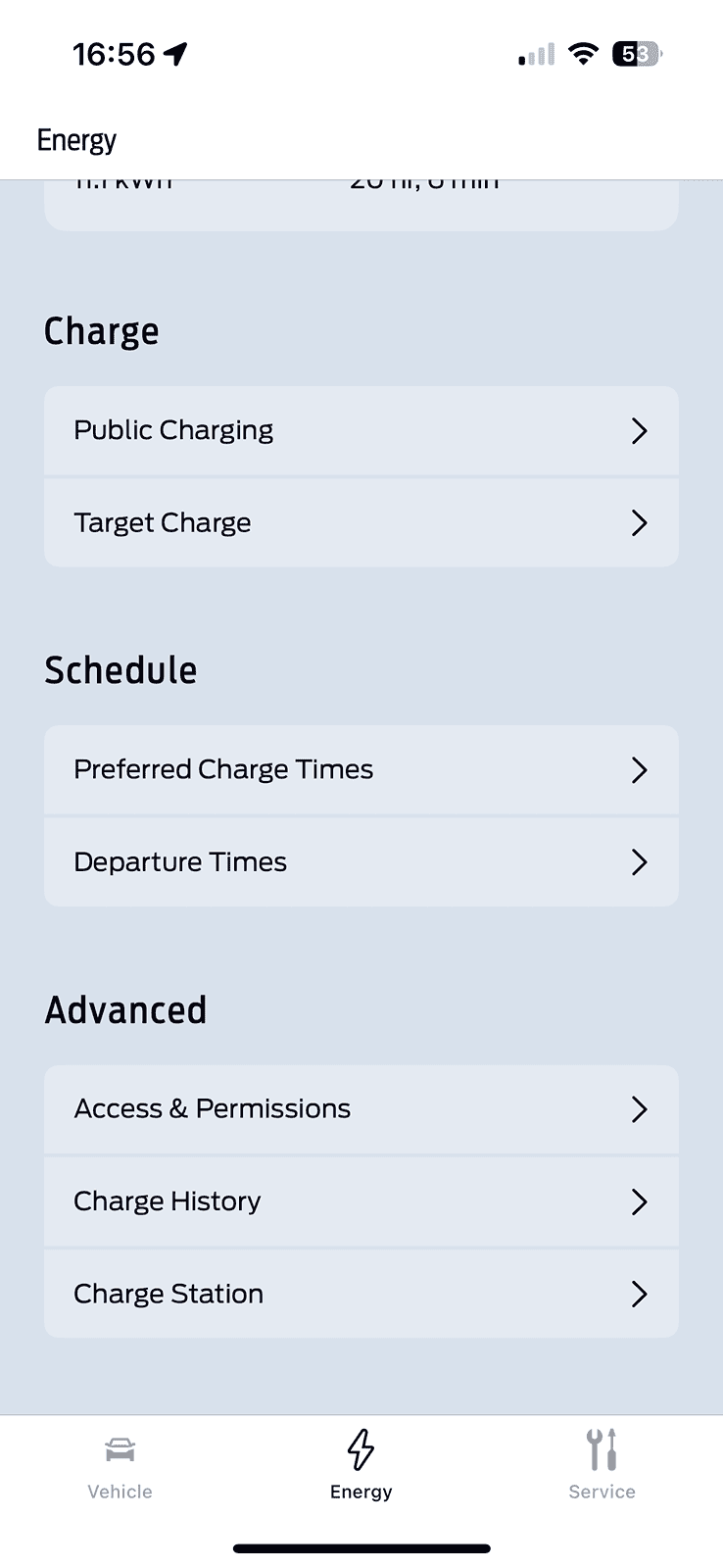Open Departure Times schedule

[361, 862]
